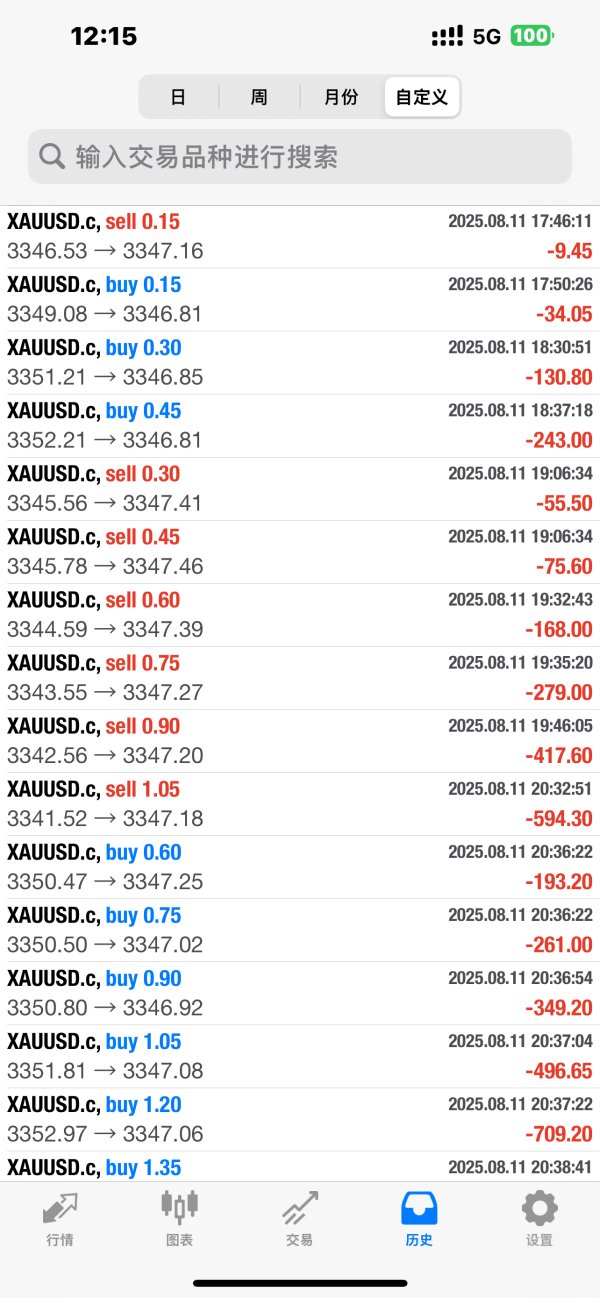Select the 自定义 custom range segment
Image resolution: width=600 pixels, height=1298 pixels.
422,97
